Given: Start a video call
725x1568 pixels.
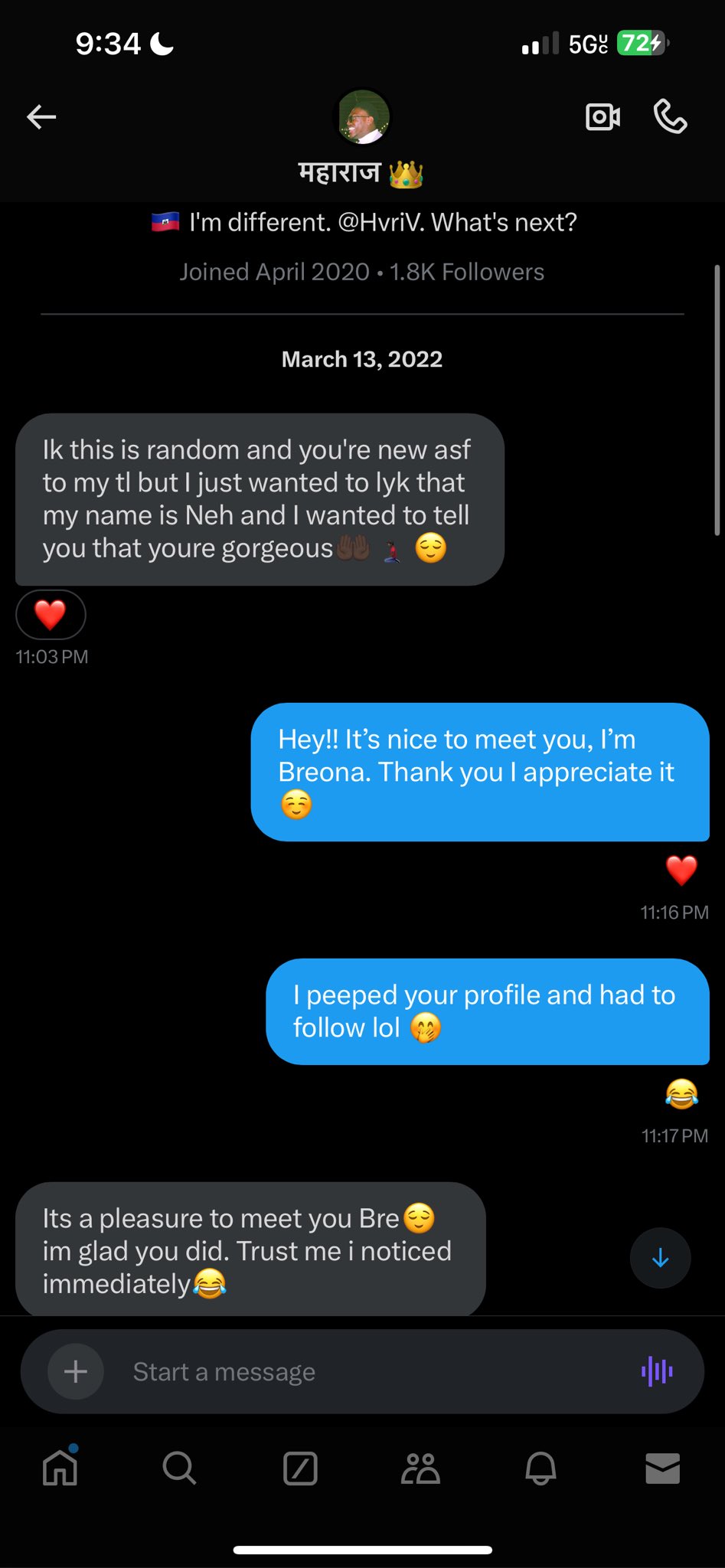Looking at the screenshot, I should (603, 117).
